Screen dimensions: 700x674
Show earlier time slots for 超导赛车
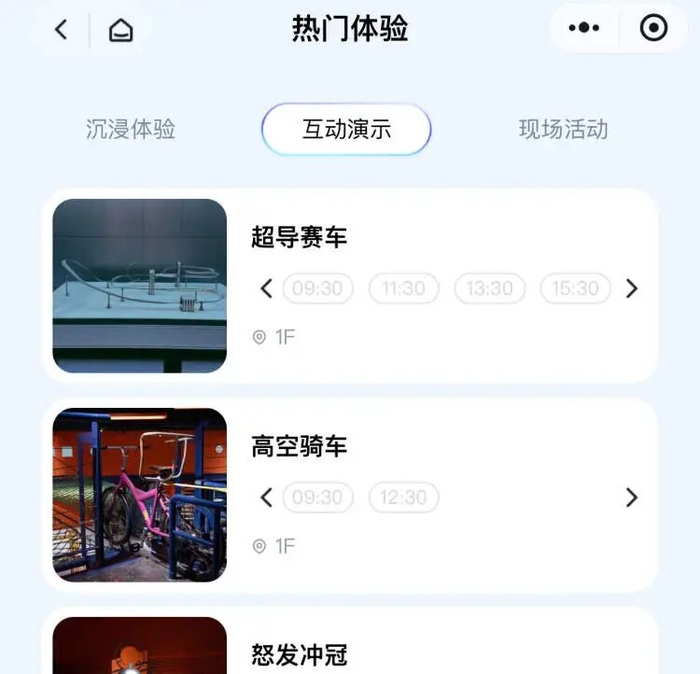pos(266,289)
